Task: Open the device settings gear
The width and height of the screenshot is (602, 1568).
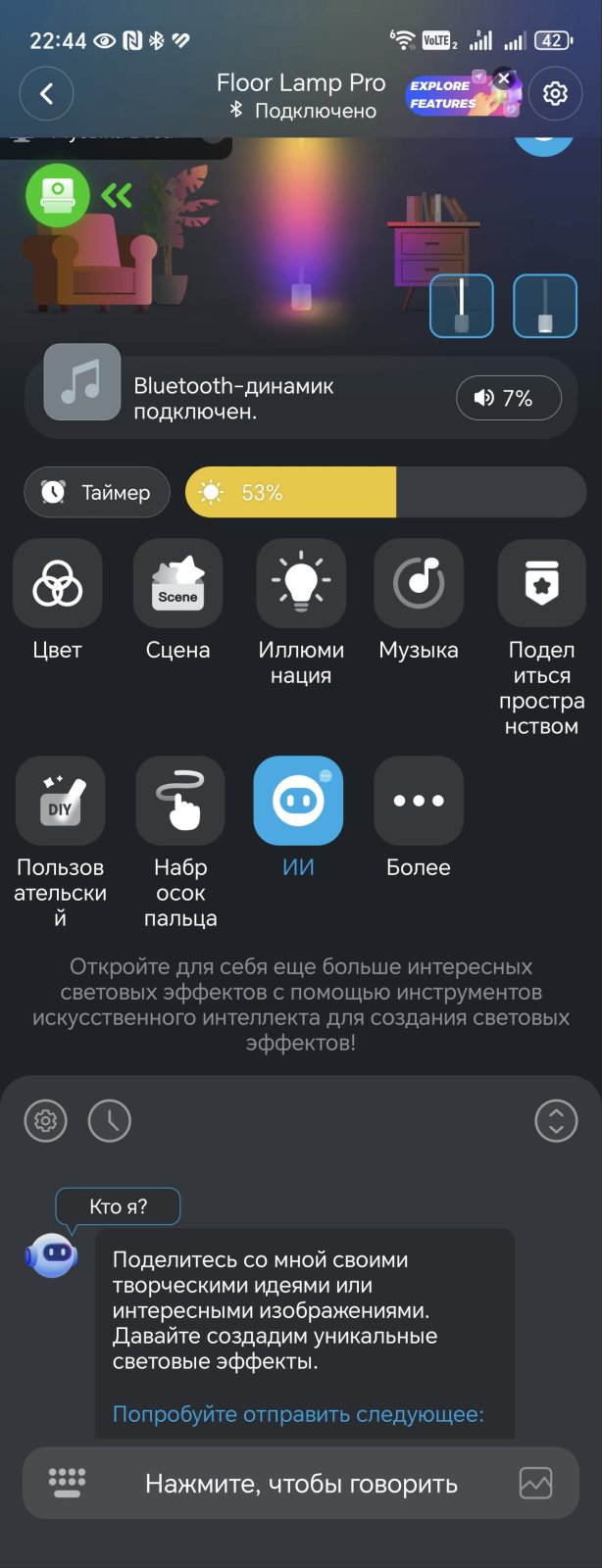Action: 555,94
